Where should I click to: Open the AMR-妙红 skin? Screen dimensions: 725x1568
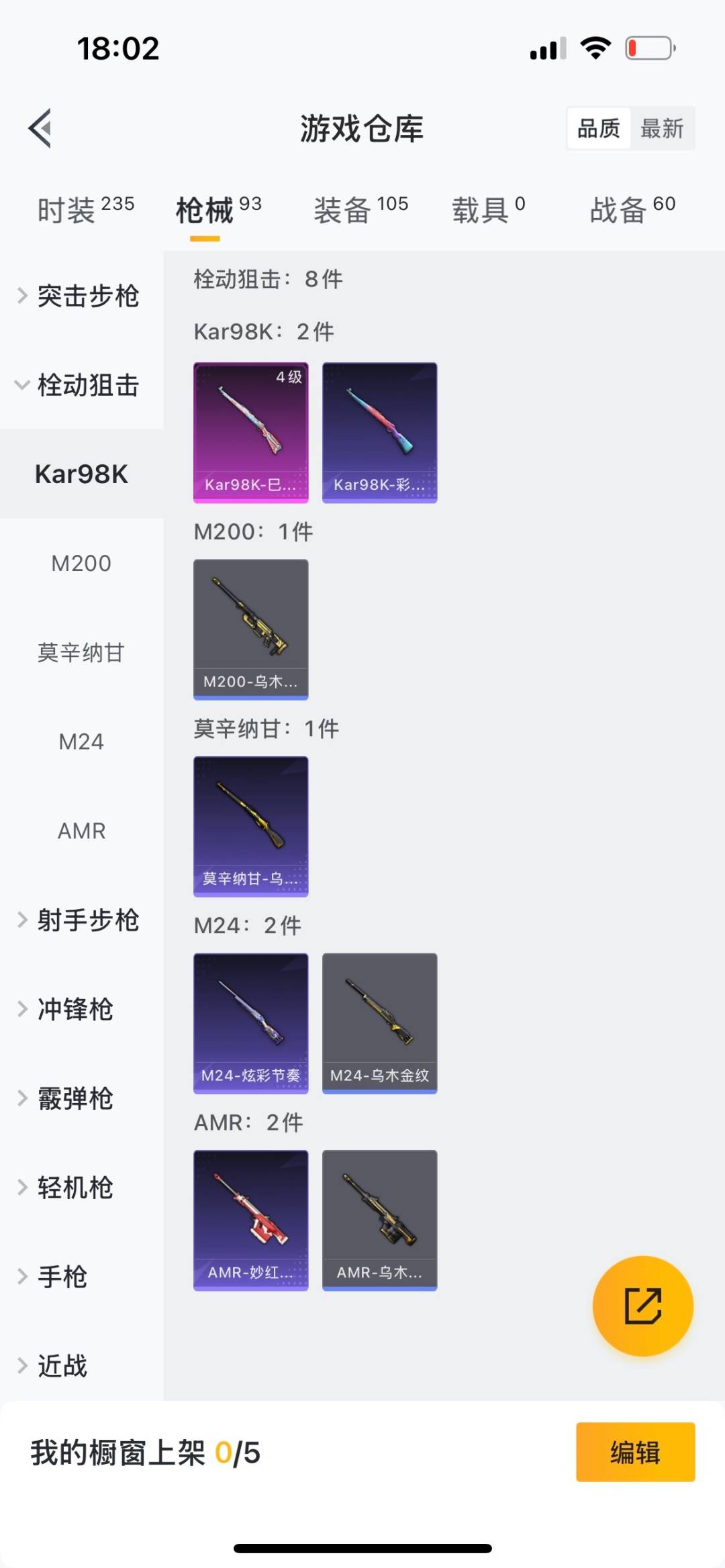coord(251,1220)
